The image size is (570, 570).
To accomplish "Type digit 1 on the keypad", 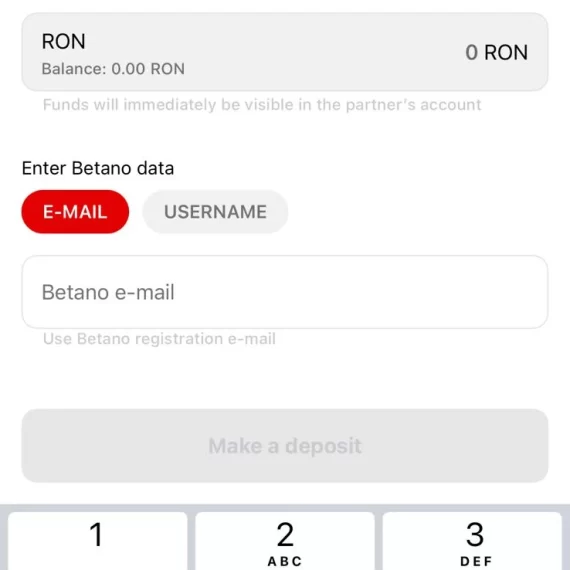I will [97, 541].
